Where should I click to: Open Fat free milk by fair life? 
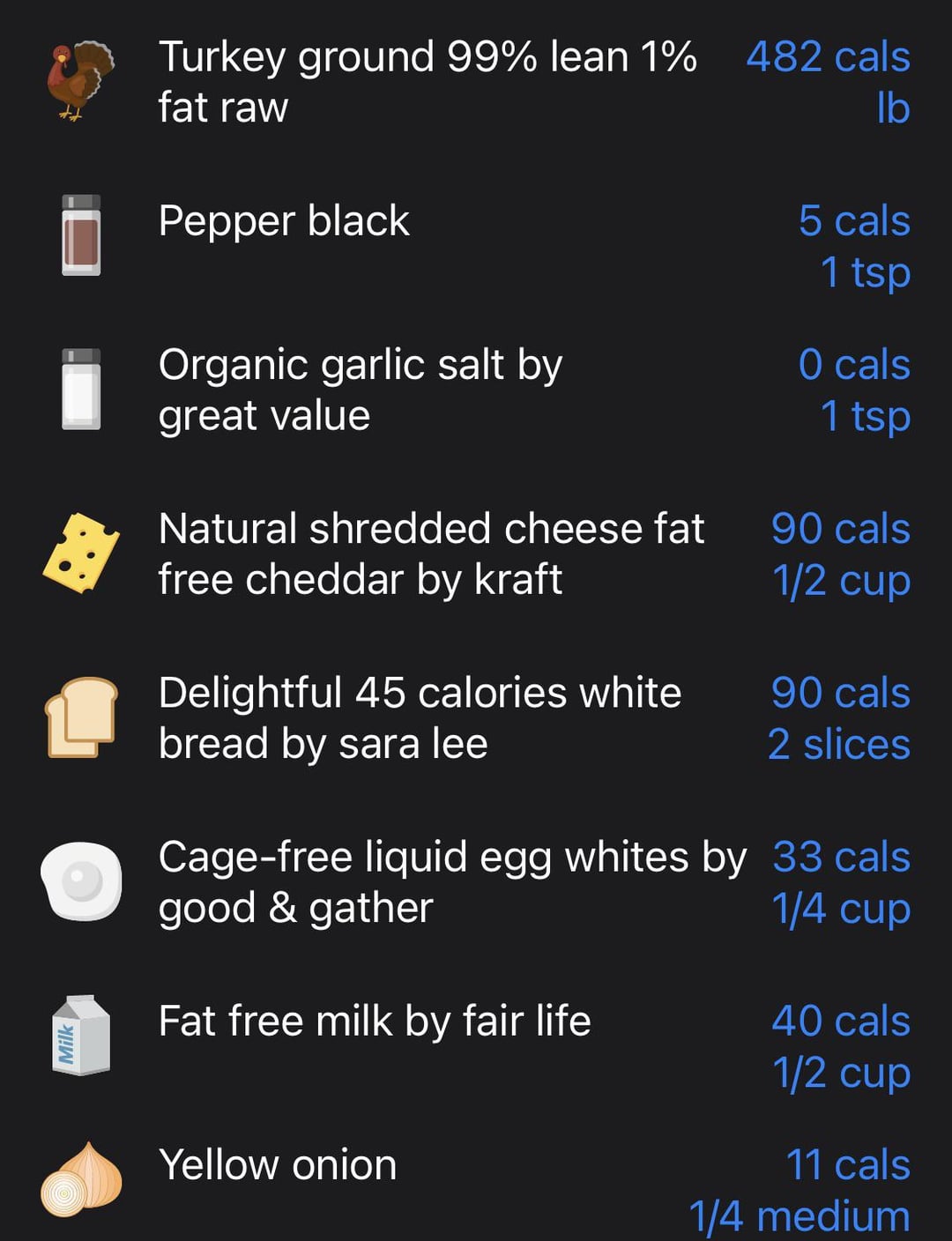(375, 1022)
